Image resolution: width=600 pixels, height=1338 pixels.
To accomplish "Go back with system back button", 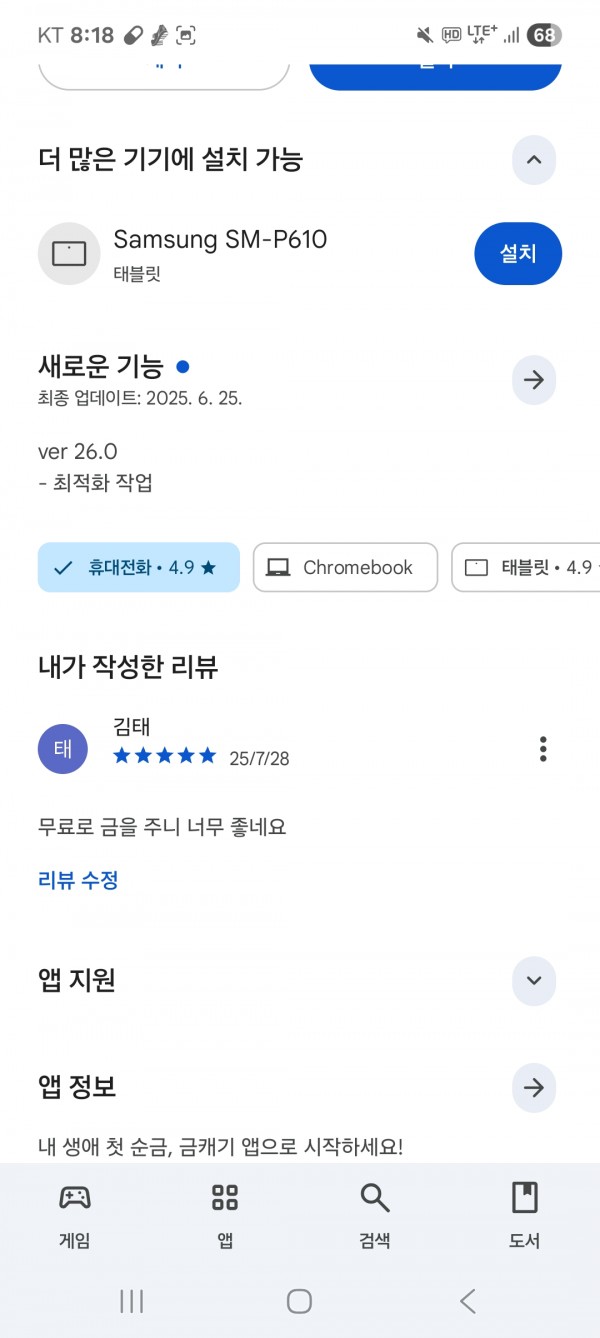I will click(467, 1301).
